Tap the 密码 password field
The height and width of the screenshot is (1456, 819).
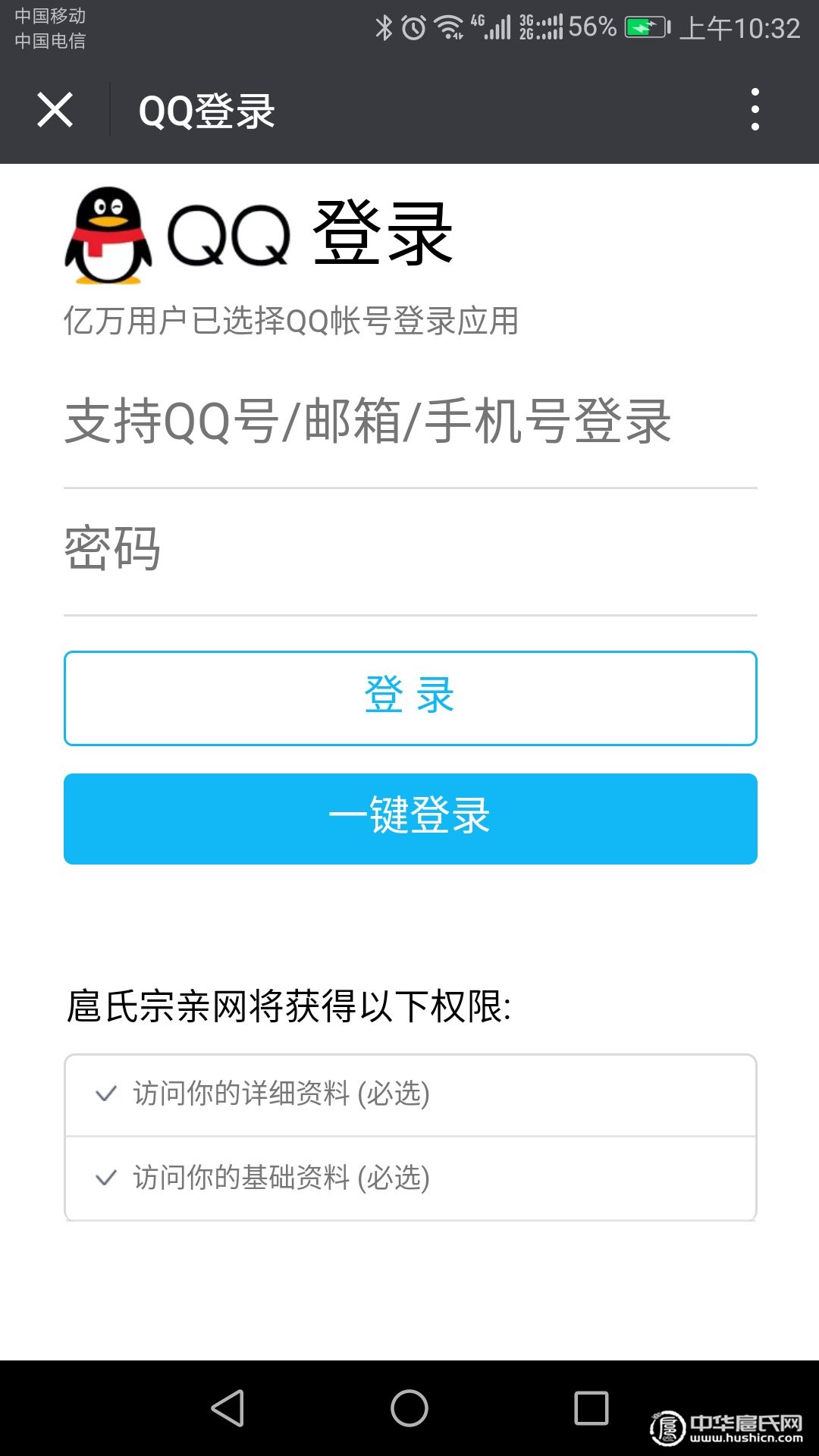pyautogui.click(x=410, y=550)
